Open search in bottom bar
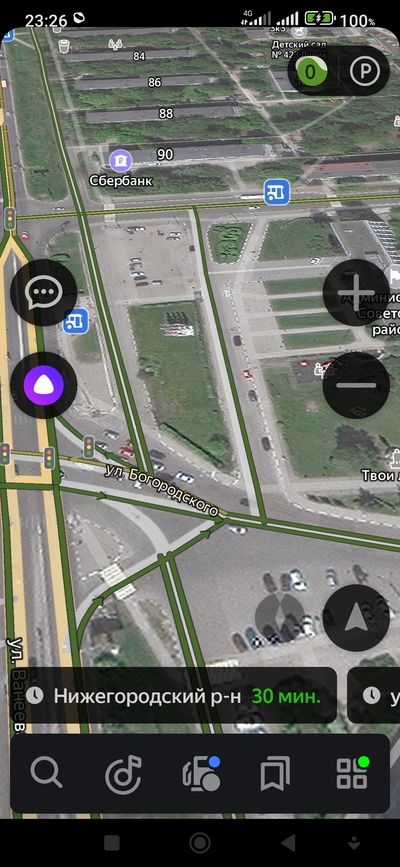The width and height of the screenshot is (400, 867). click(x=46, y=772)
